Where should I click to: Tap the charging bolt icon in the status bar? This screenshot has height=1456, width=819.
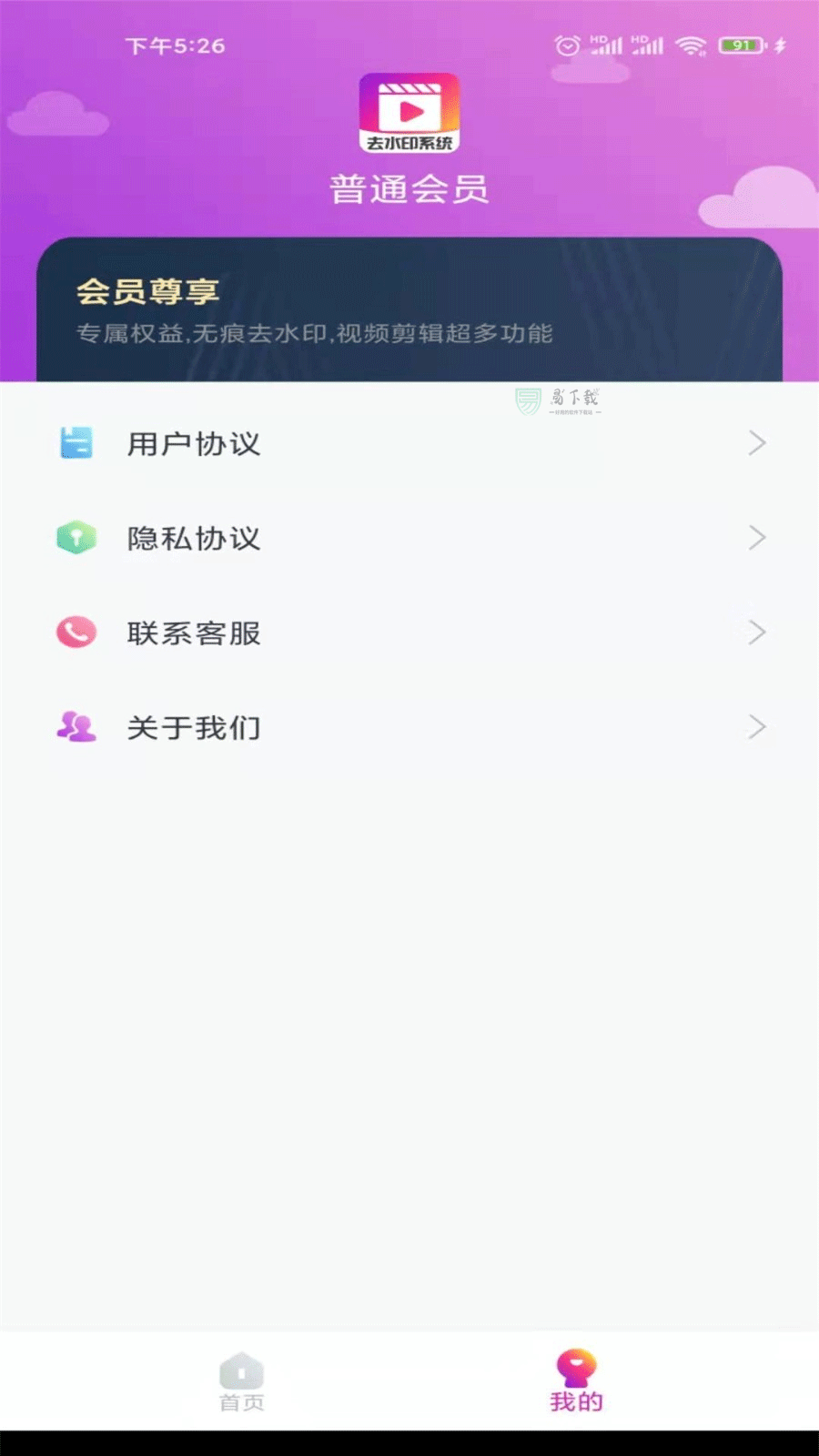(781, 45)
